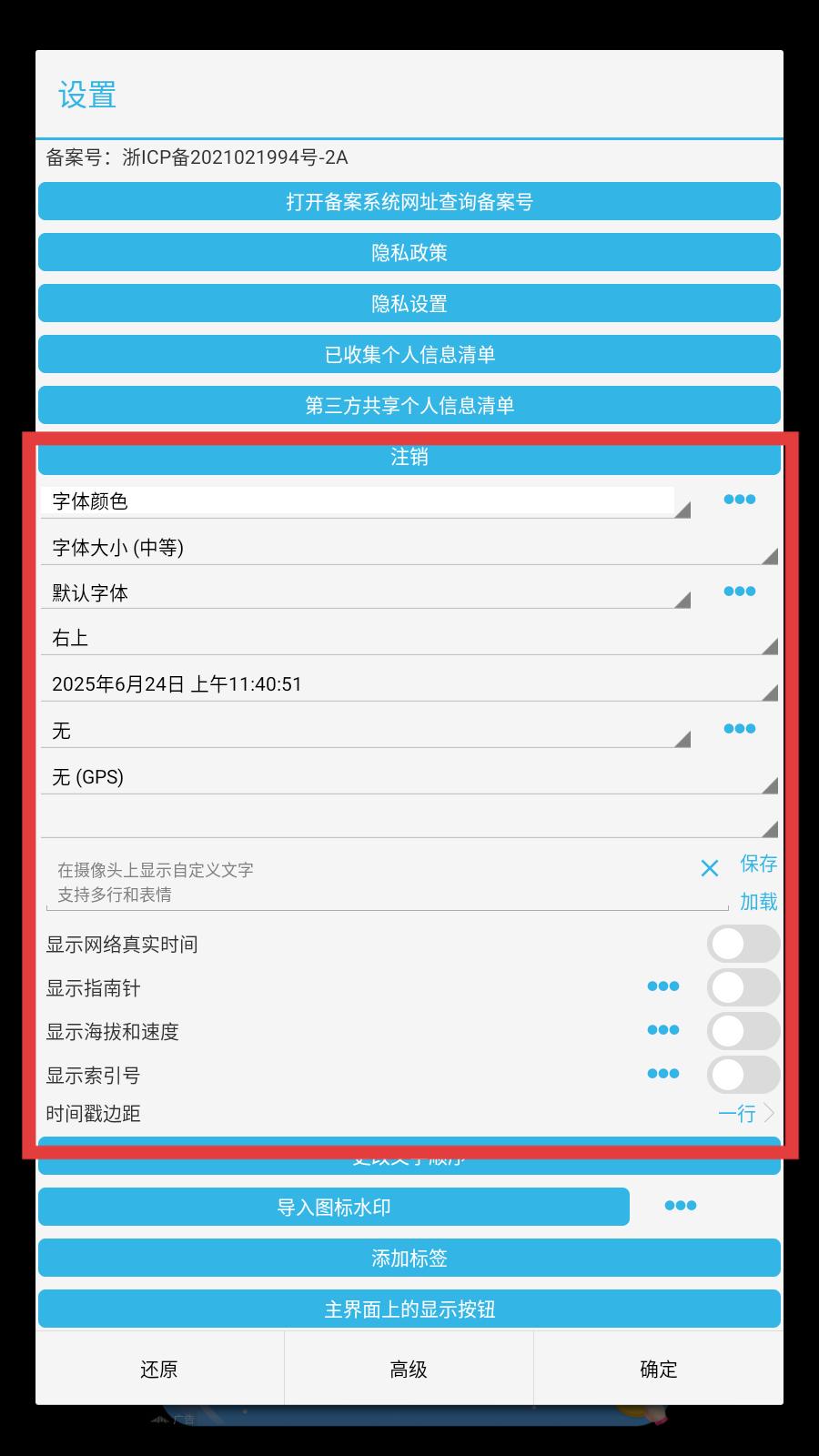Confirm settings with 确定

(x=658, y=1370)
